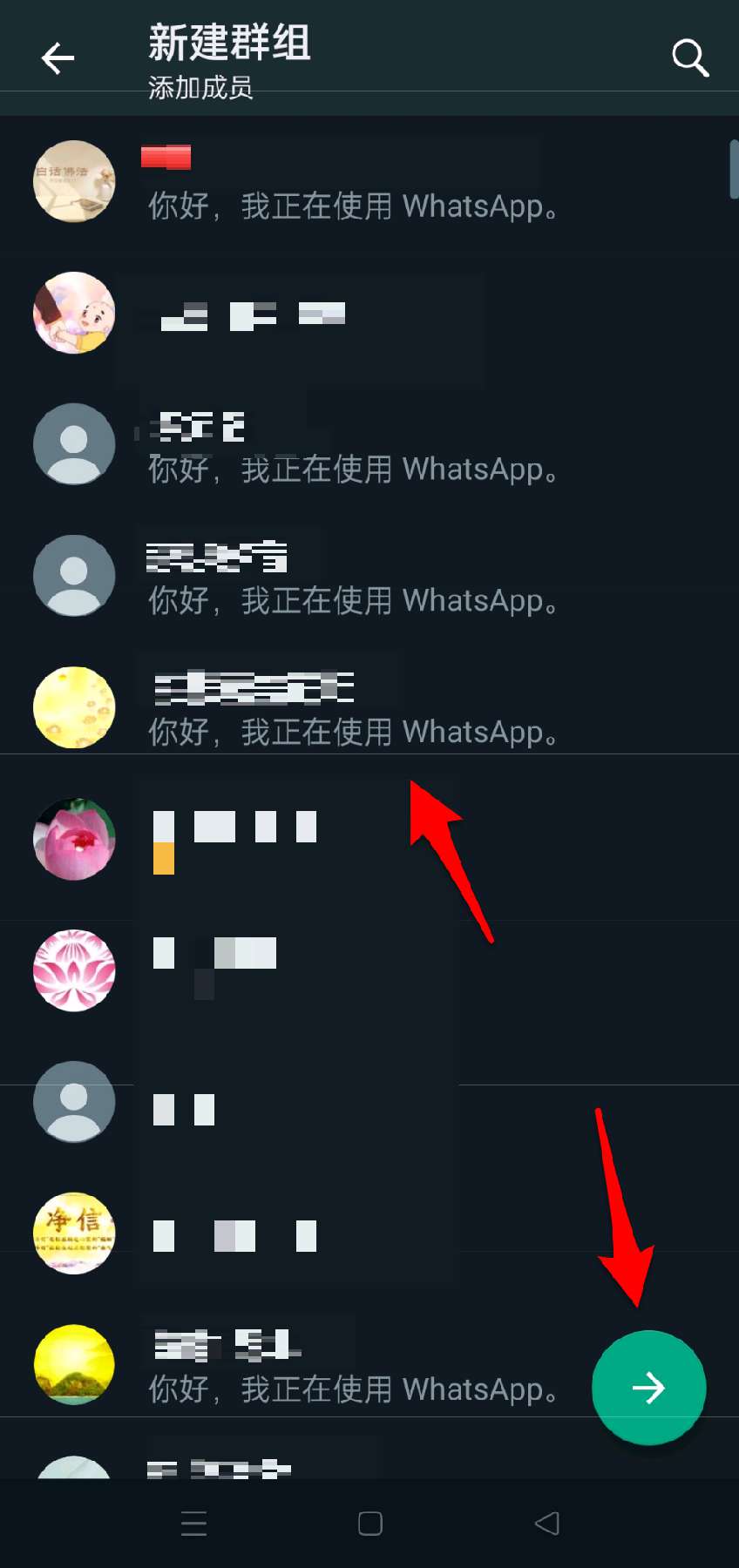The width and height of the screenshot is (739, 1568).
Task: Pick the contact with the sunrise avatar
Action: tap(349, 1365)
